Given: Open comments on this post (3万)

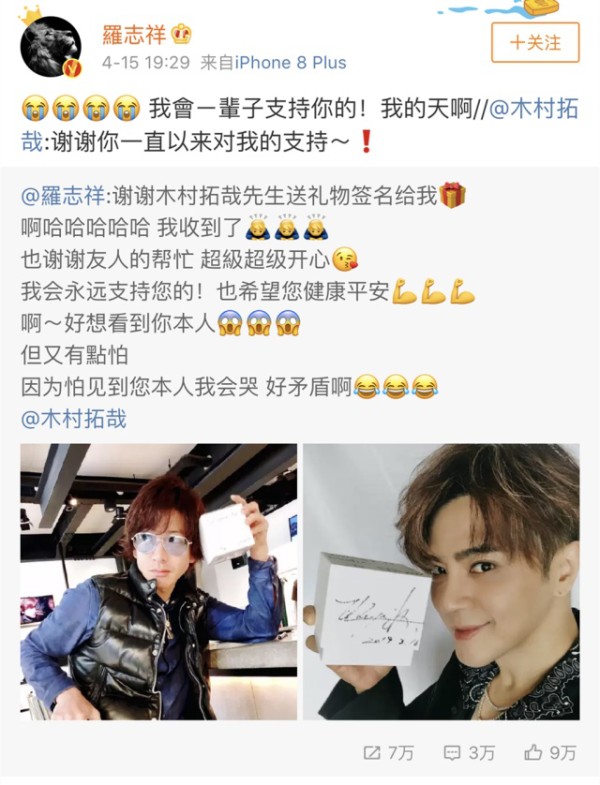Looking at the screenshot, I should (468, 752).
